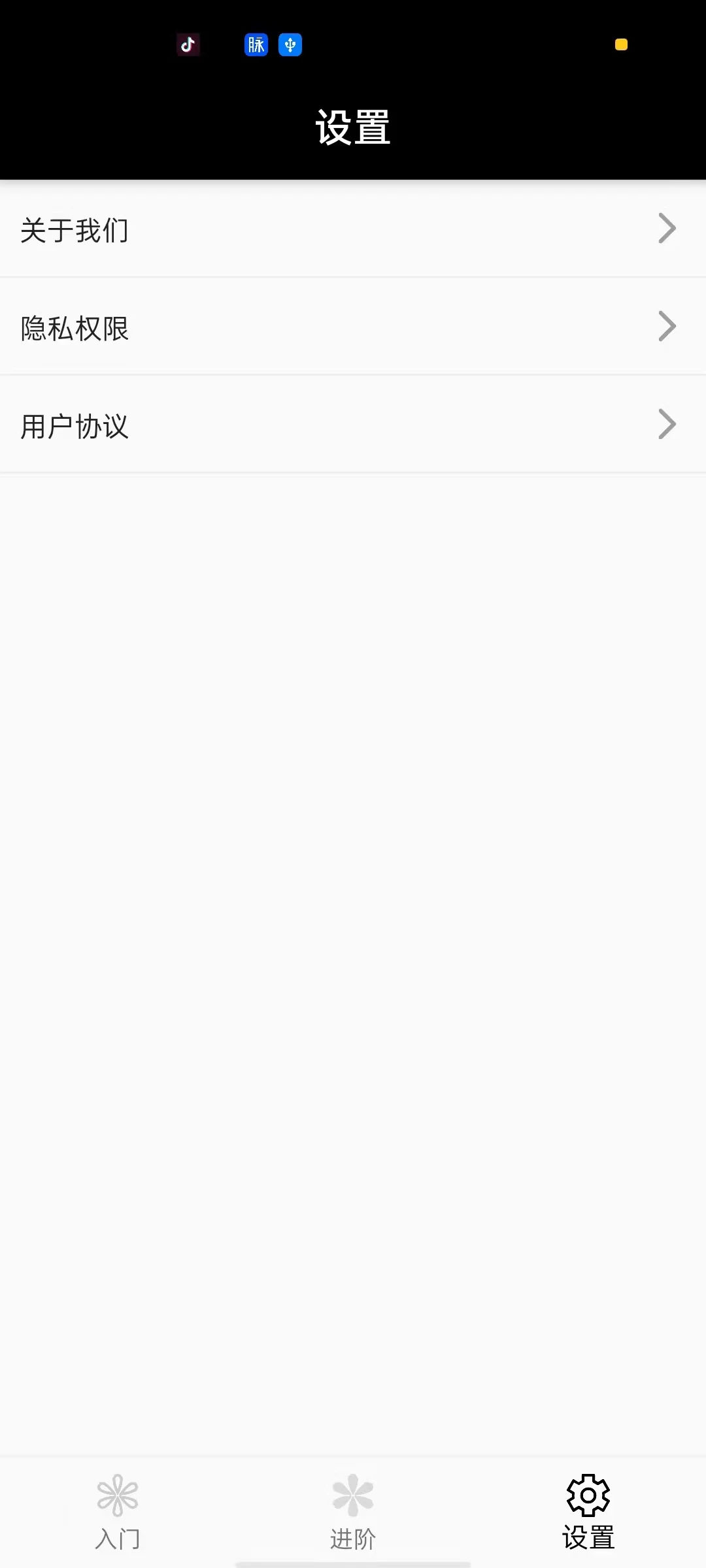Viewport: 706px width, 1568px height.
Task: Click the 关于我们 row text label
Action: [74, 230]
